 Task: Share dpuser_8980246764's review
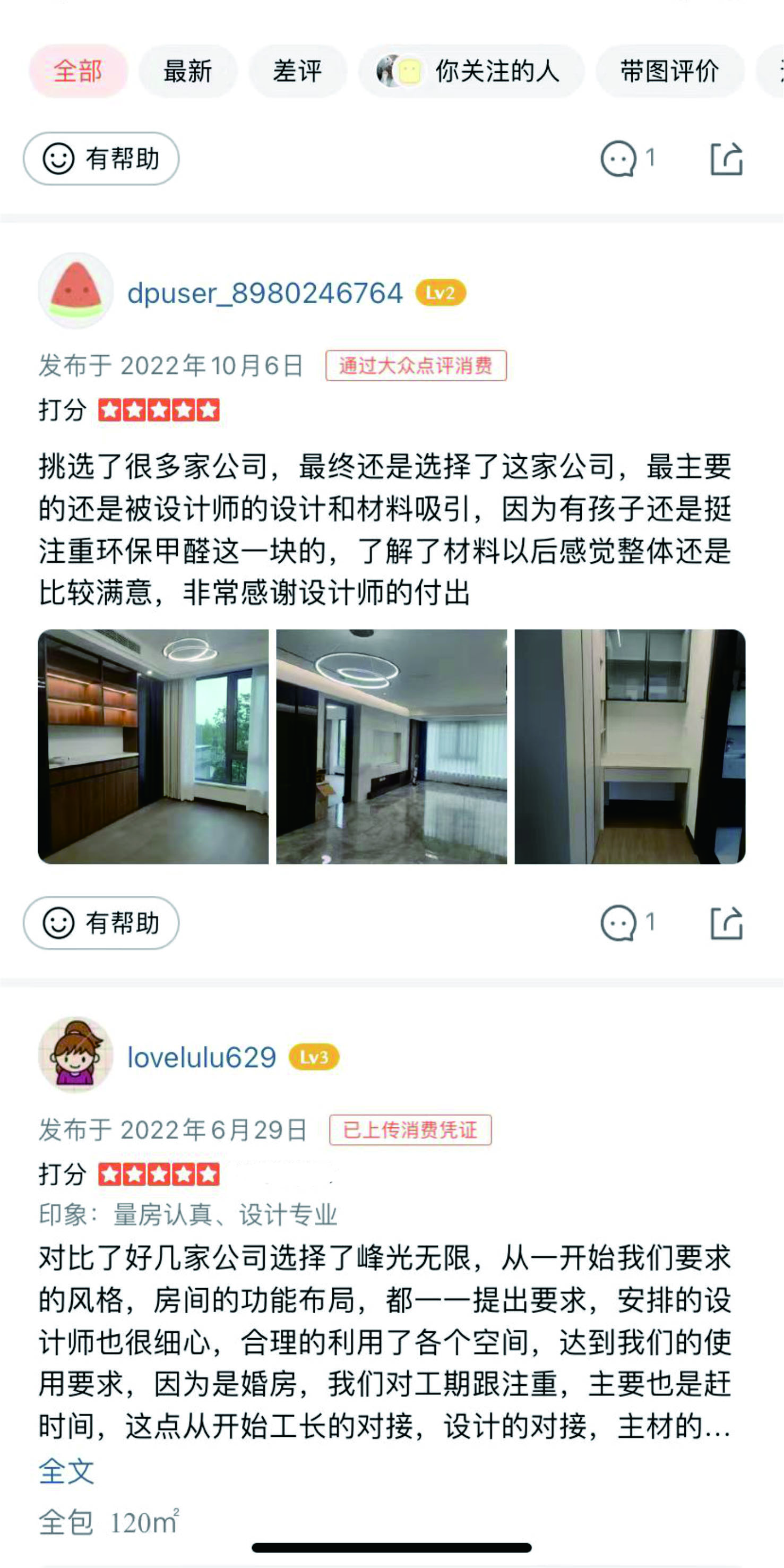pyautogui.click(x=727, y=923)
